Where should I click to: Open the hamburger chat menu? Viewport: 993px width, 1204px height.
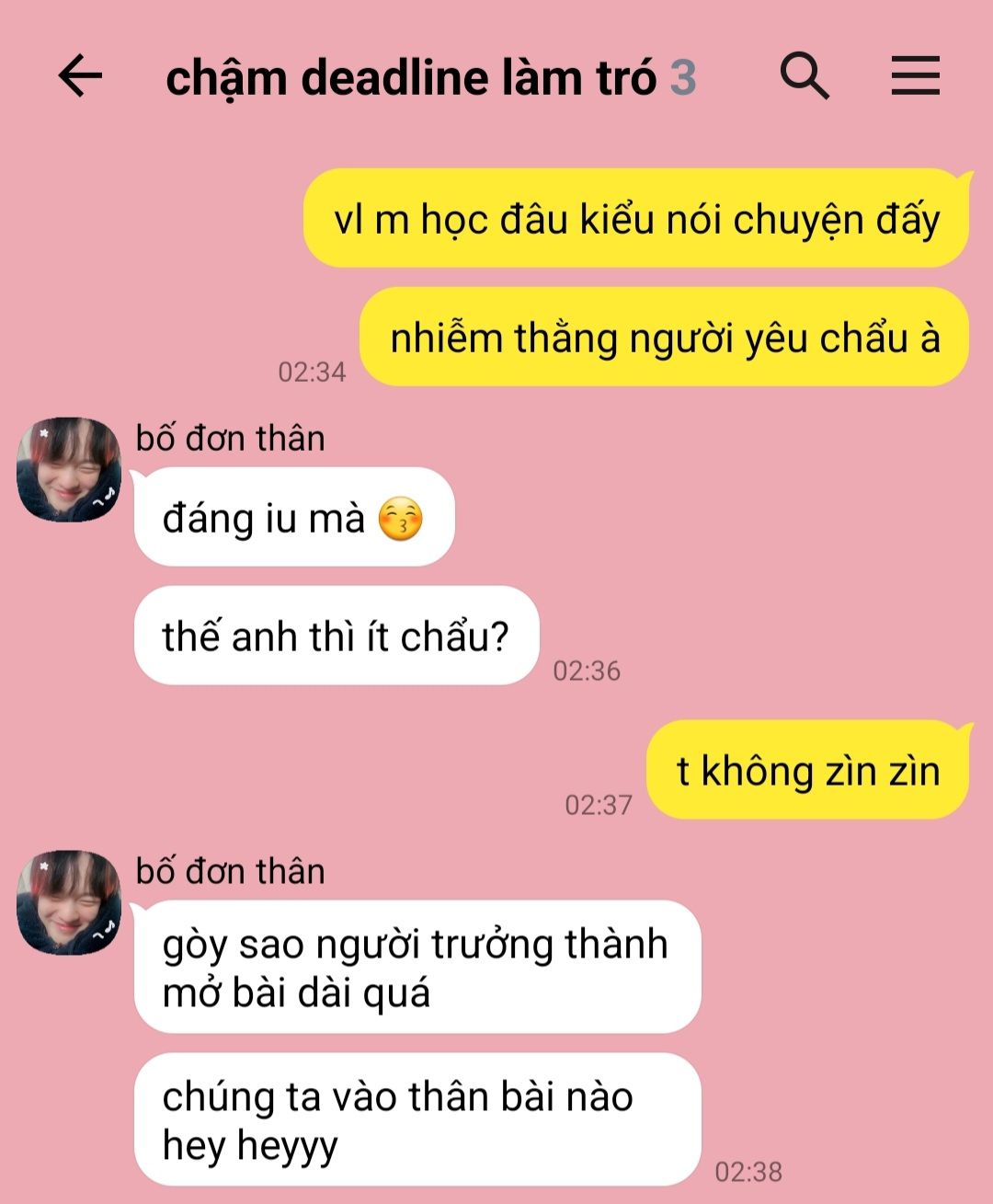tap(915, 75)
